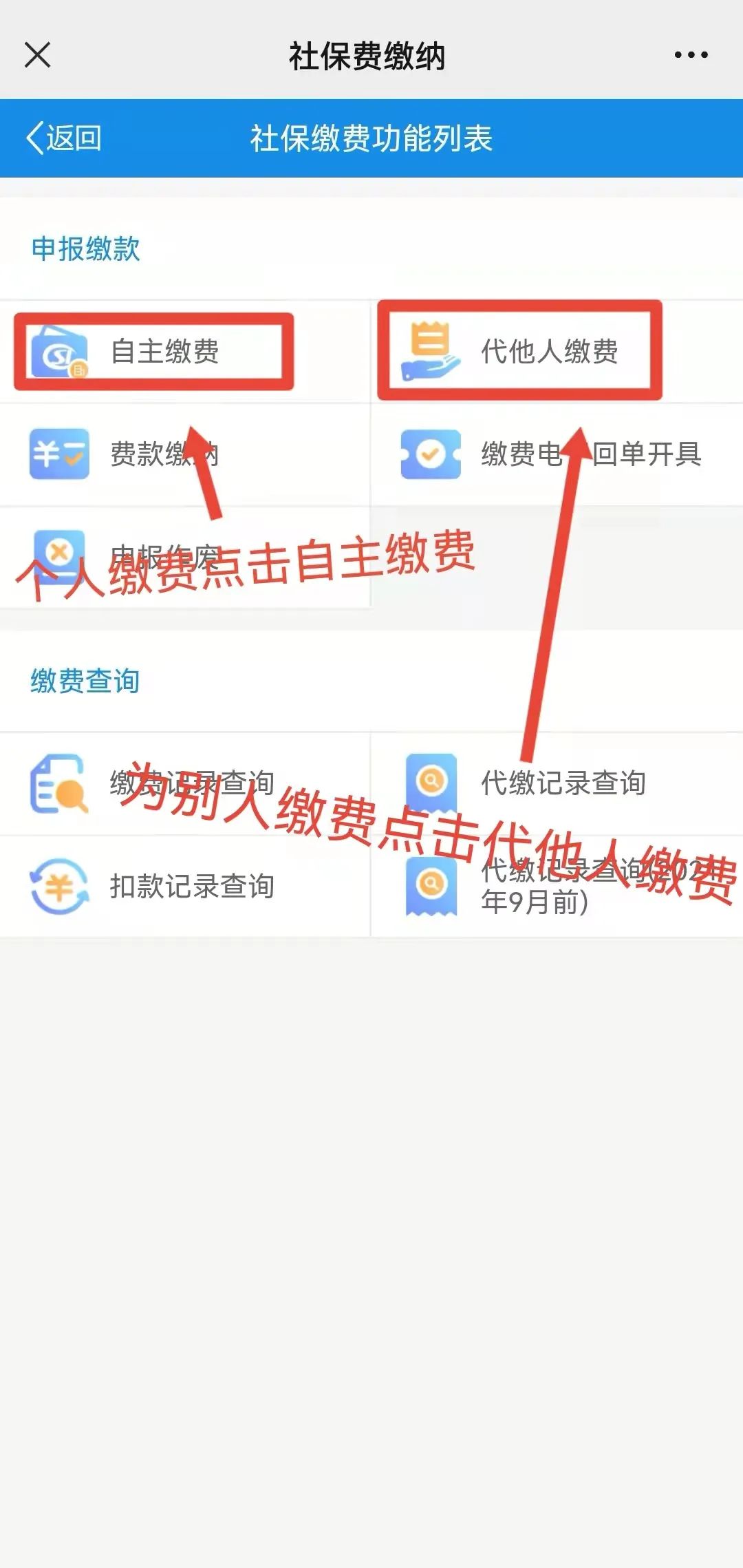Open the three-dot overflow menu
This screenshot has height=1568, width=743.
691,55
